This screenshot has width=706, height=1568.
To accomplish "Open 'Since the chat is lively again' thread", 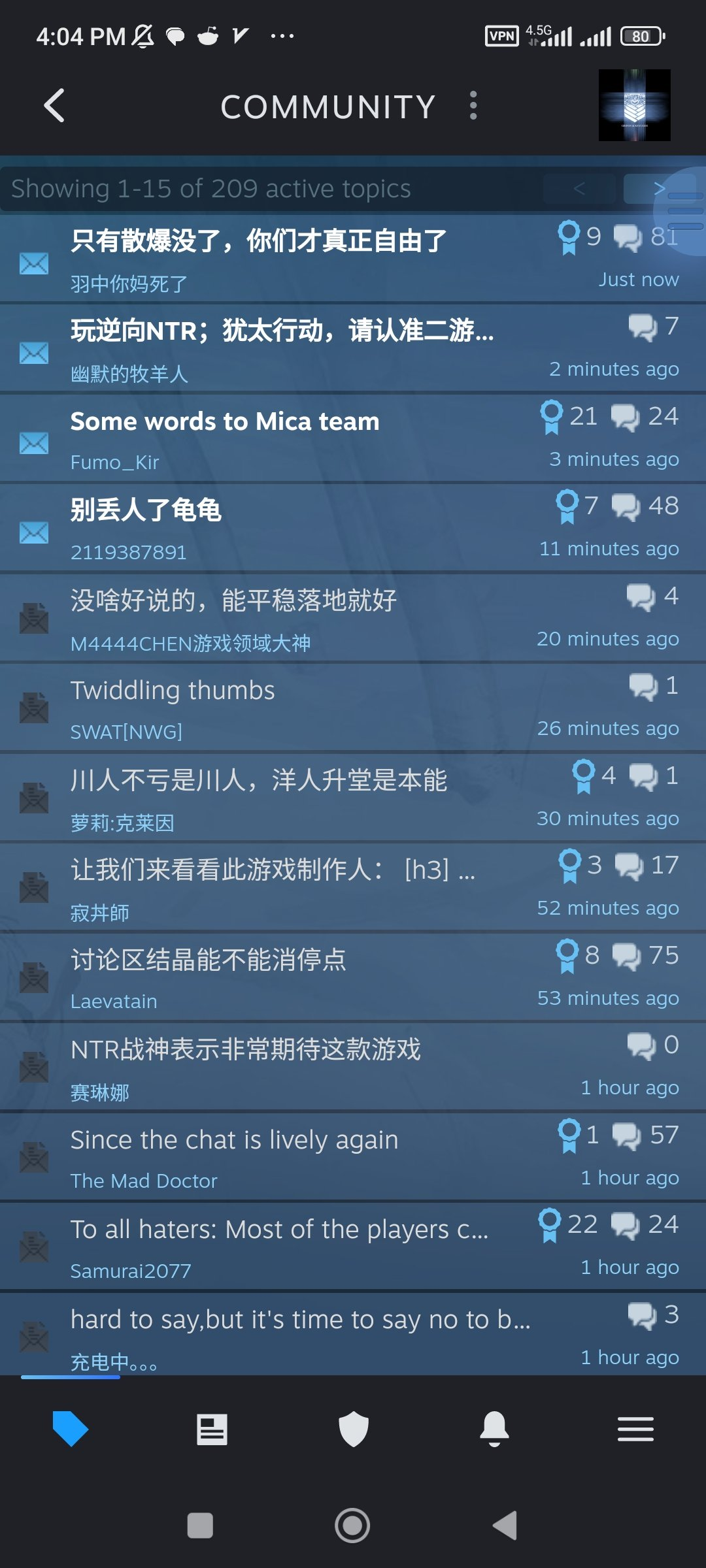I will pos(353,1157).
